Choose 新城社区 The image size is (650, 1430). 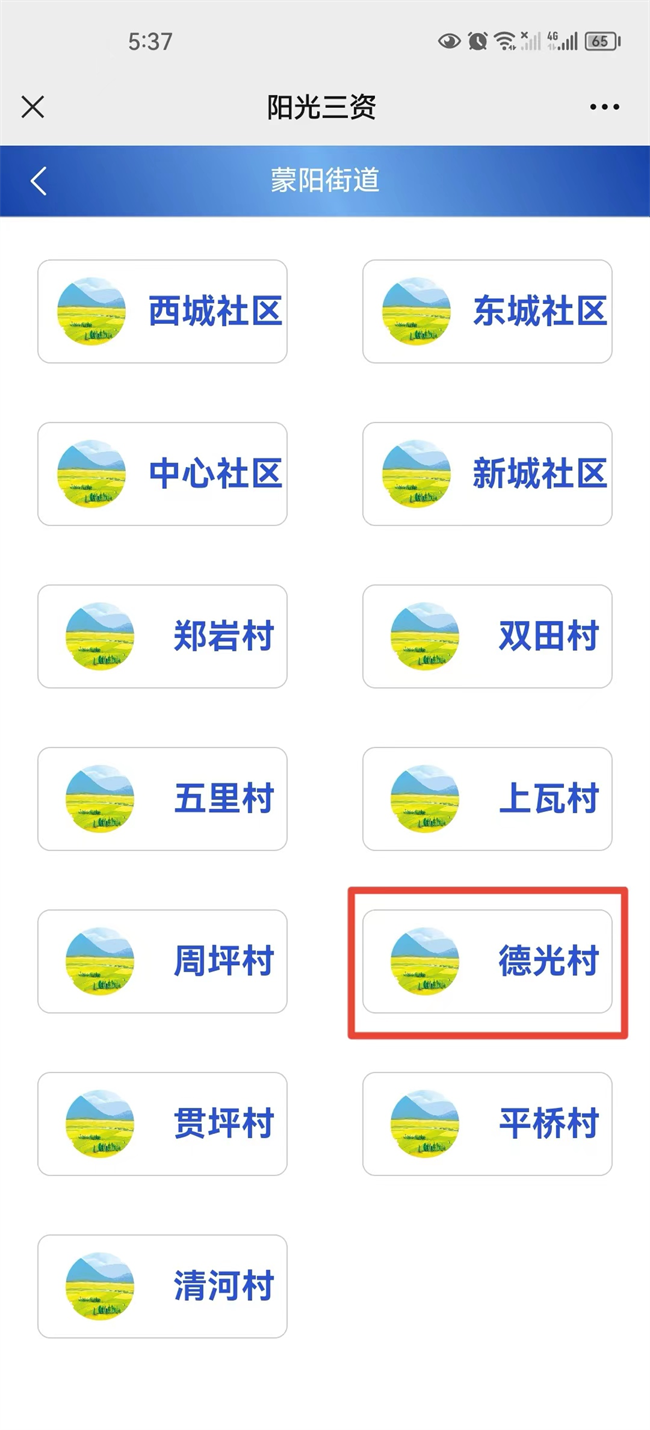click(487, 474)
